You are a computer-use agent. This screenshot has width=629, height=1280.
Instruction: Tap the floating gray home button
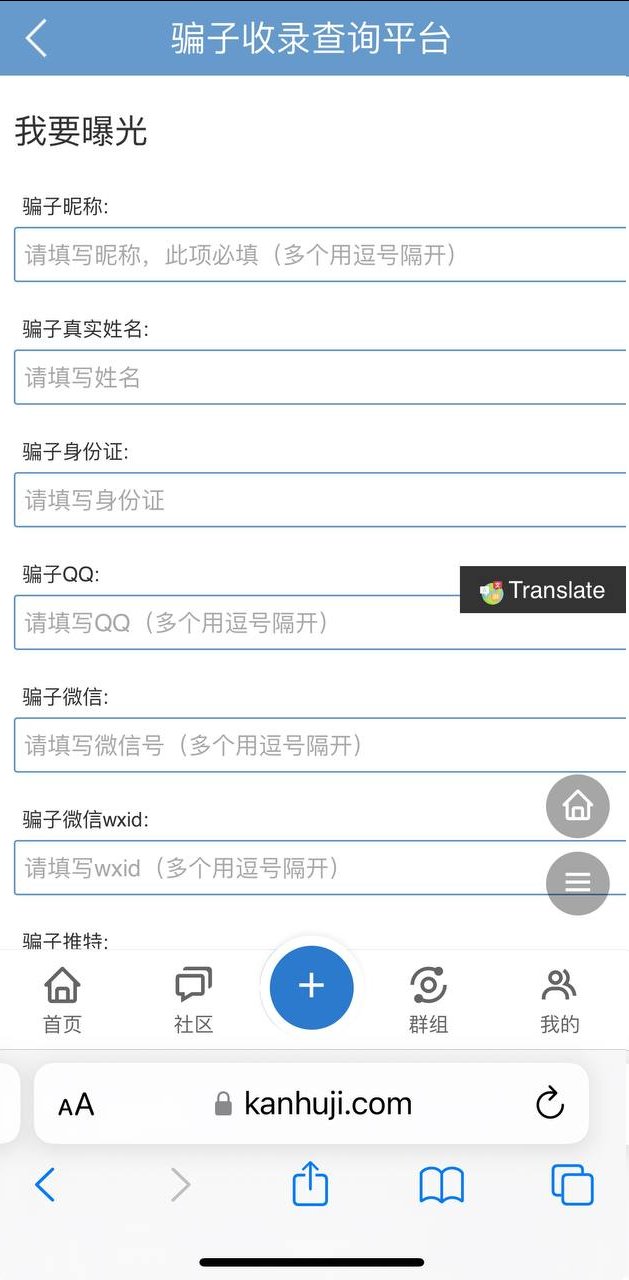tap(577, 806)
